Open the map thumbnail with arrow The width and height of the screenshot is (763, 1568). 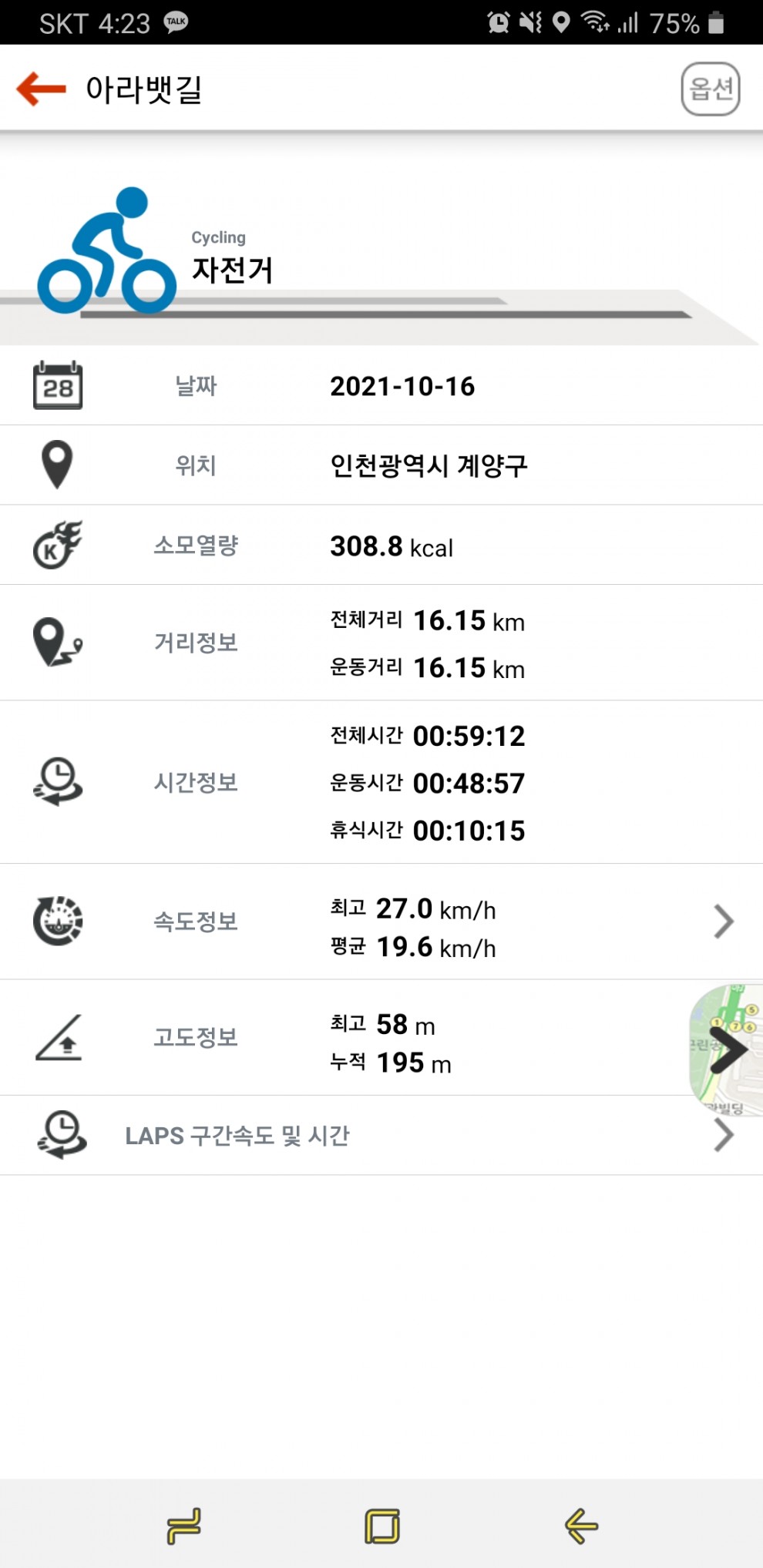[x=726, y=1049]
